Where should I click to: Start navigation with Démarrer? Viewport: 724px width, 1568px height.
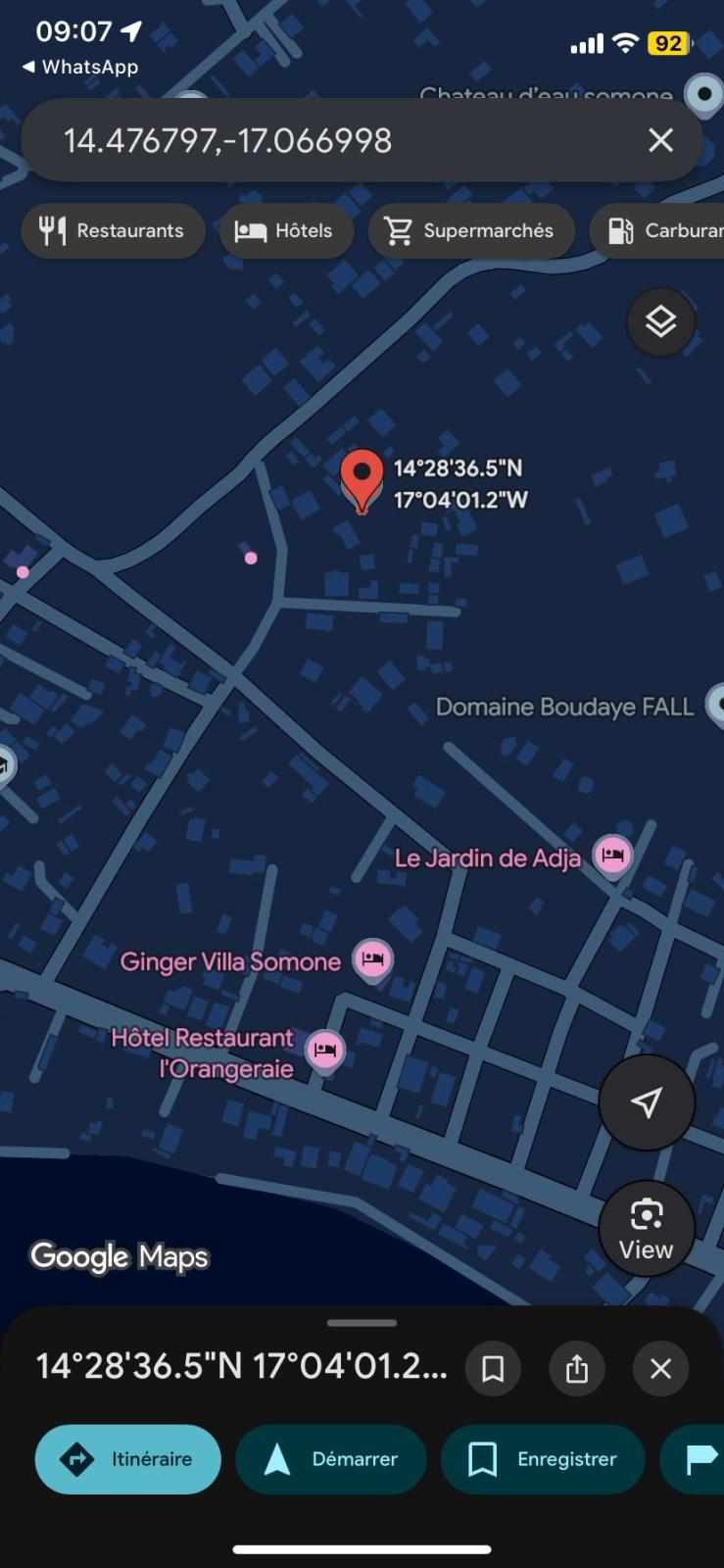pyautogui.click(x=331, y=1459)
